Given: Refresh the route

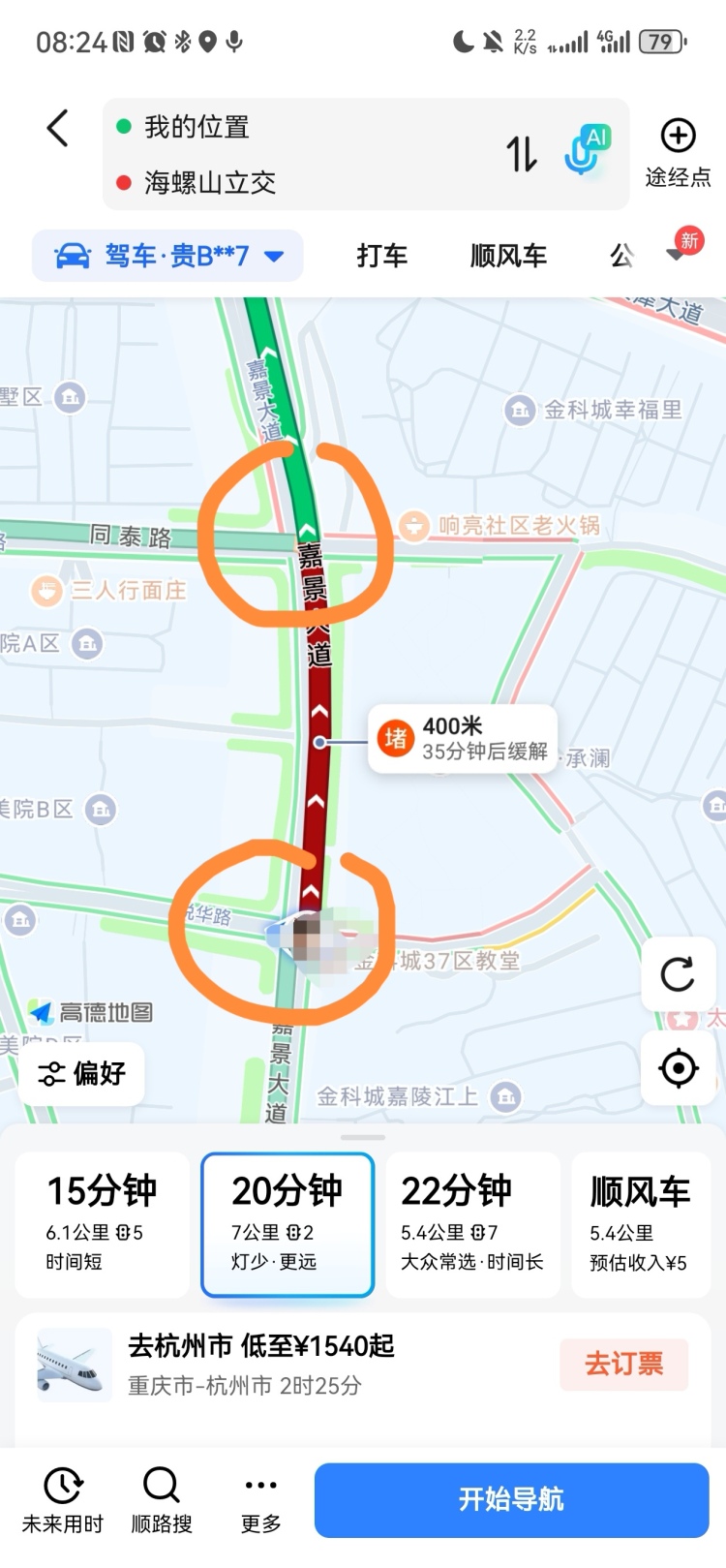Looking at the screenshot, I should tap(678, 974).
